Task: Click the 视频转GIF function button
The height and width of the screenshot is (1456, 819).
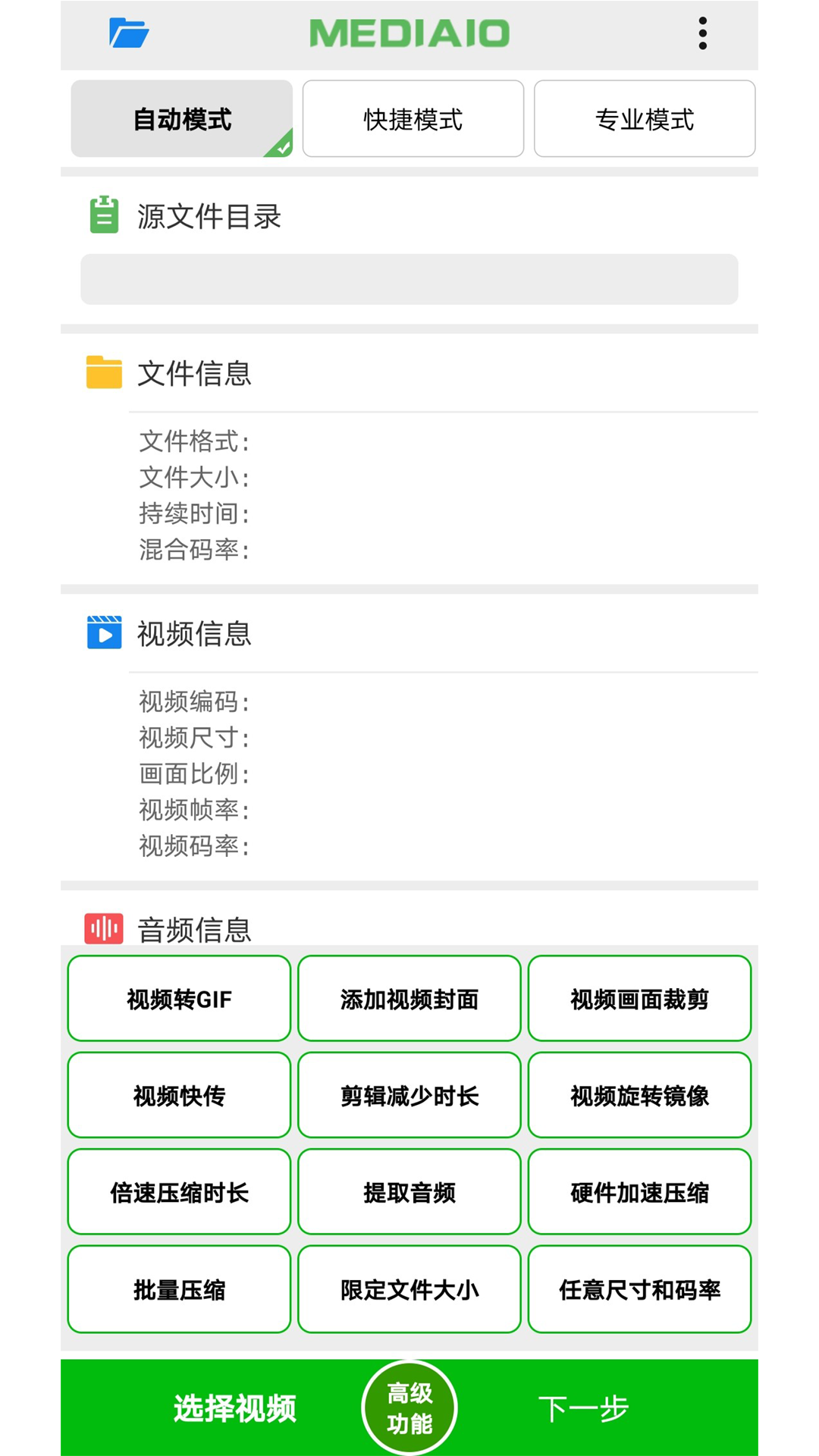Action: [x=179, y=998]
